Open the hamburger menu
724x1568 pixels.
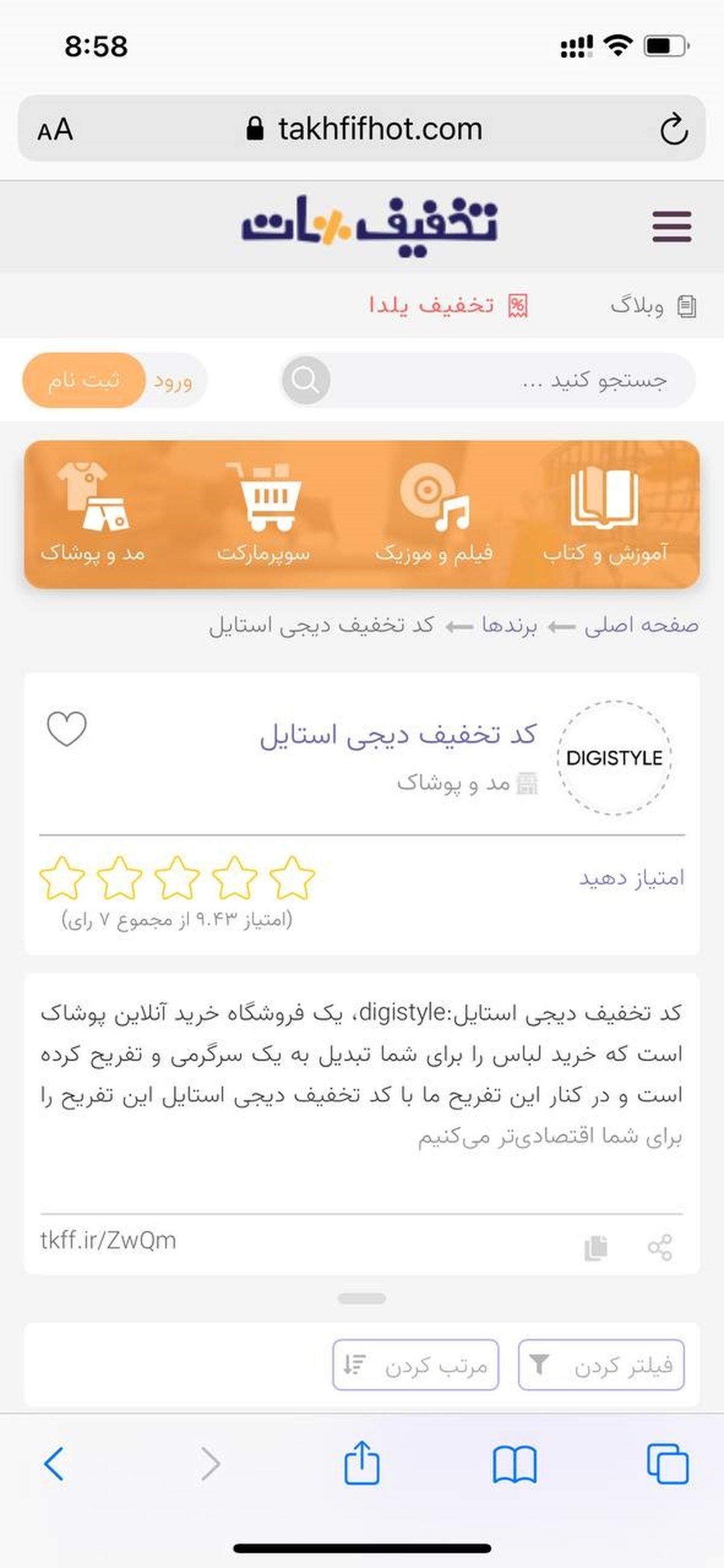click(x=671, y=226)
